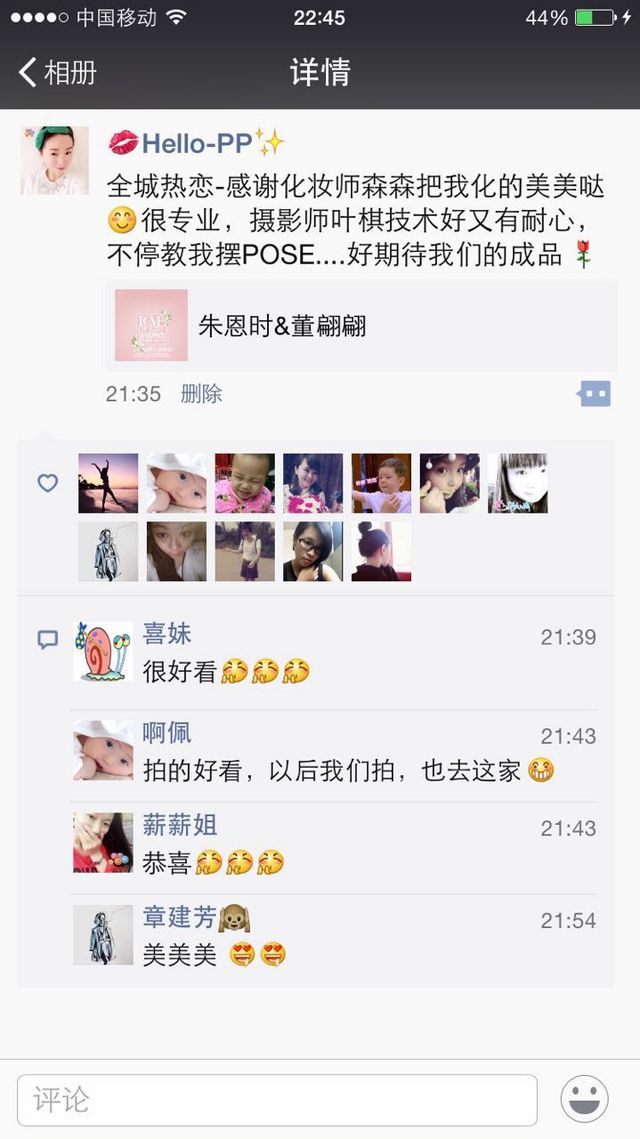Open 薪薪姐's avatar in comments

point(103,843)
